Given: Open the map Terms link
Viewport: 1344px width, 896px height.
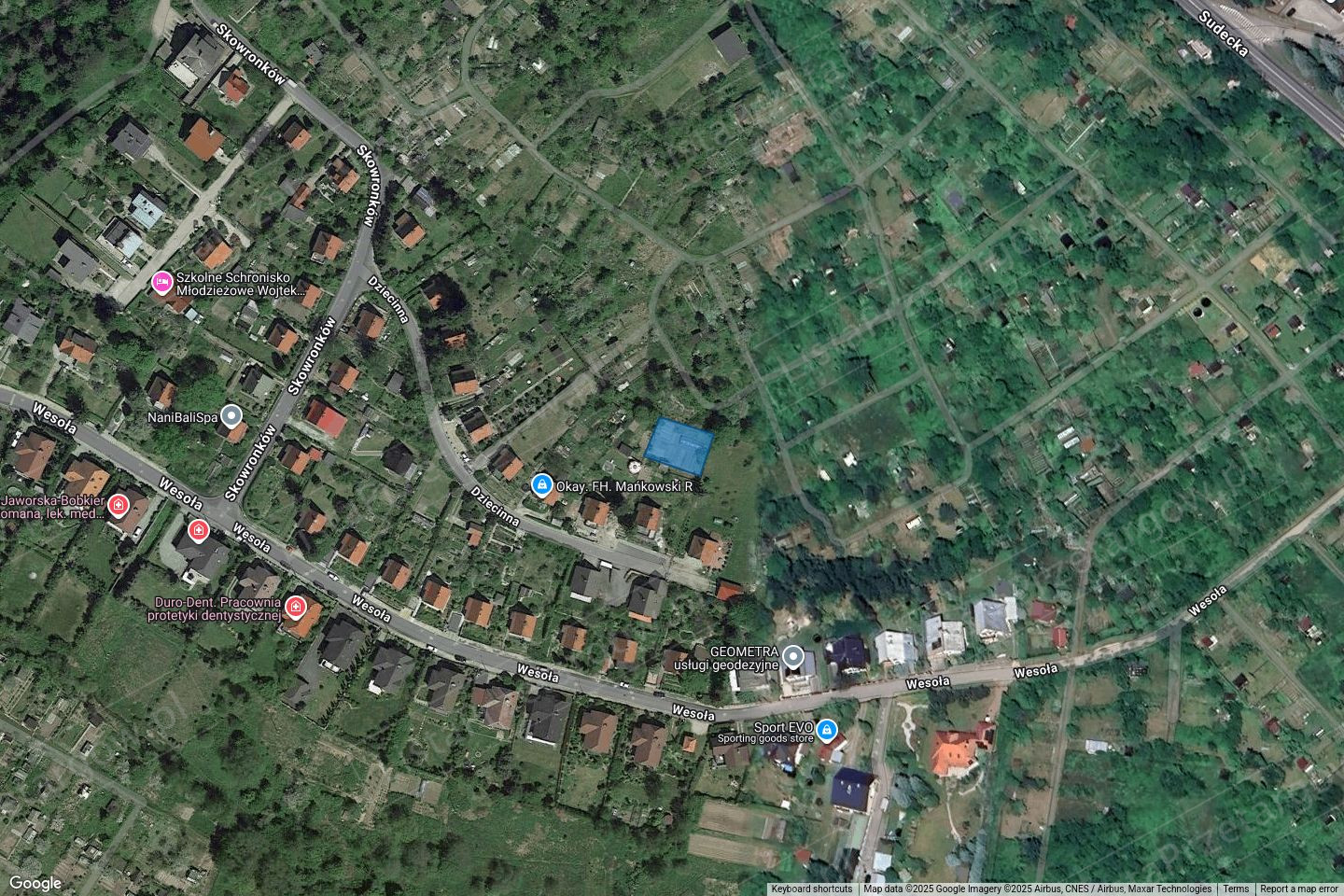Looking at the screenshot, I should pyautogui.click(x=1236, y=889).
